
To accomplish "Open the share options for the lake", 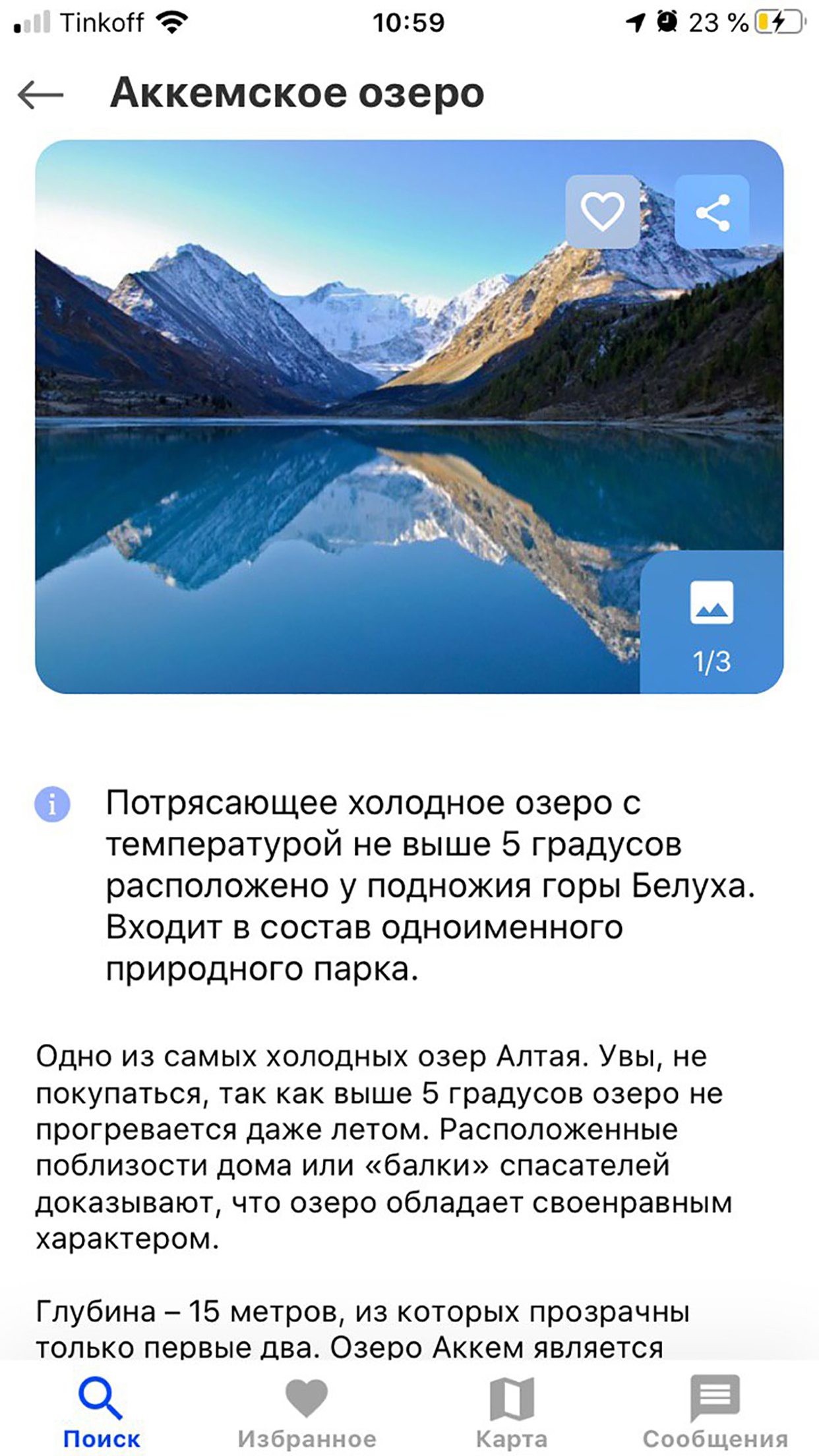I will pyautogui.click(x=712, y=211).
